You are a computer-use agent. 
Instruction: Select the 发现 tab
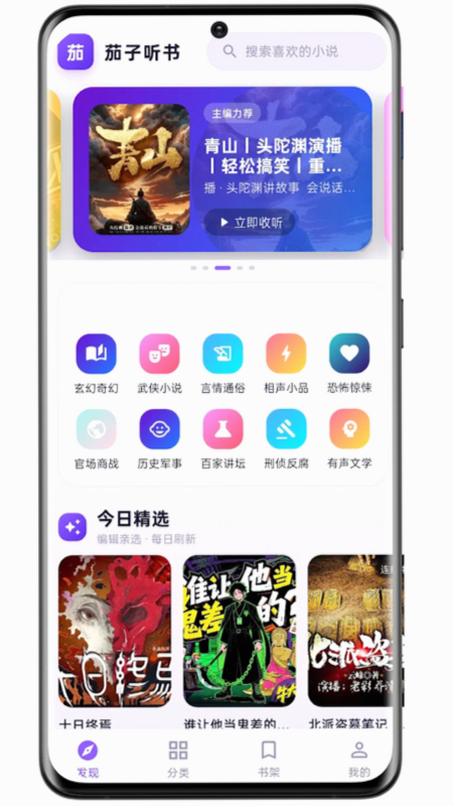(87, 759)
